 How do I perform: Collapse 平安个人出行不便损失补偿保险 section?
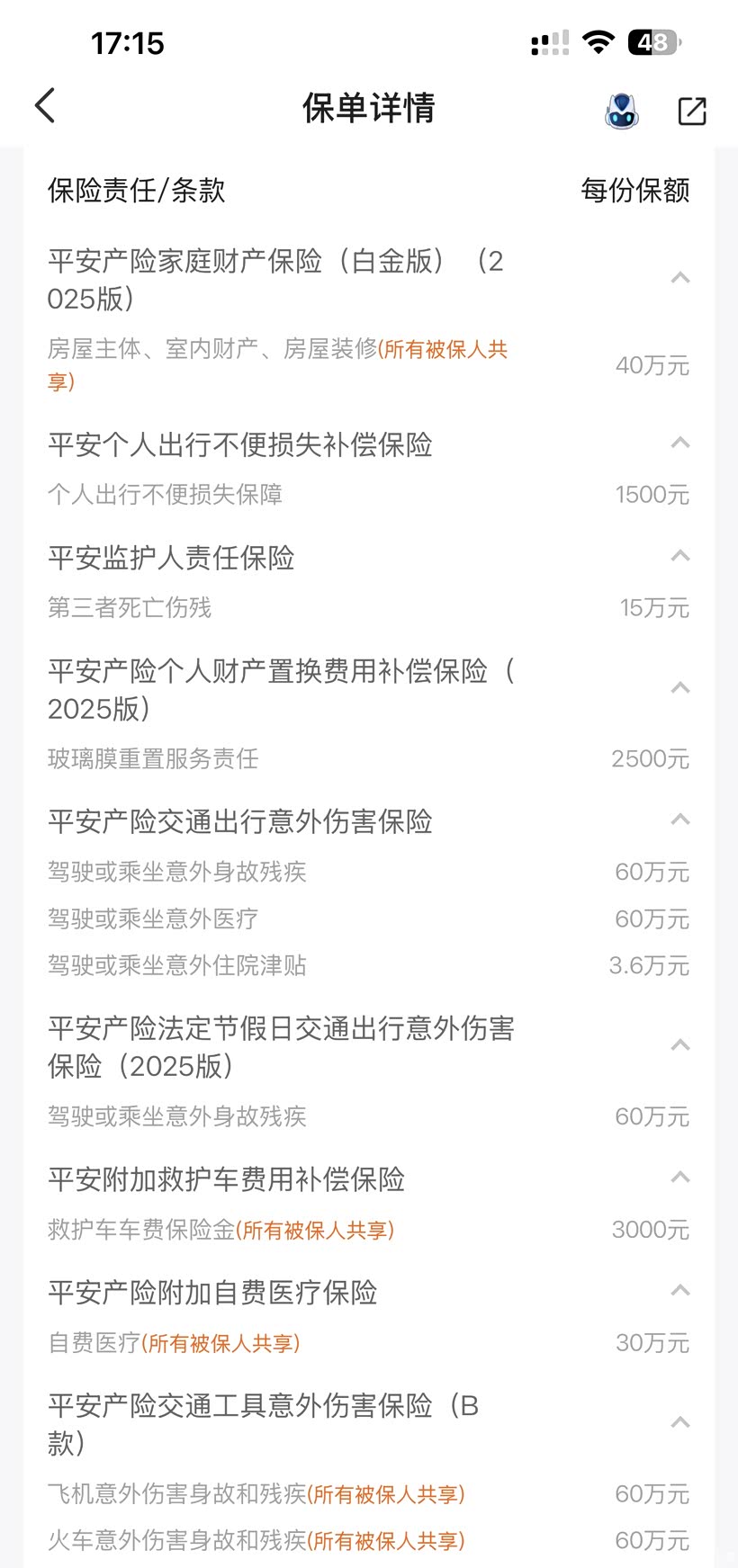[x=680, y=443]
